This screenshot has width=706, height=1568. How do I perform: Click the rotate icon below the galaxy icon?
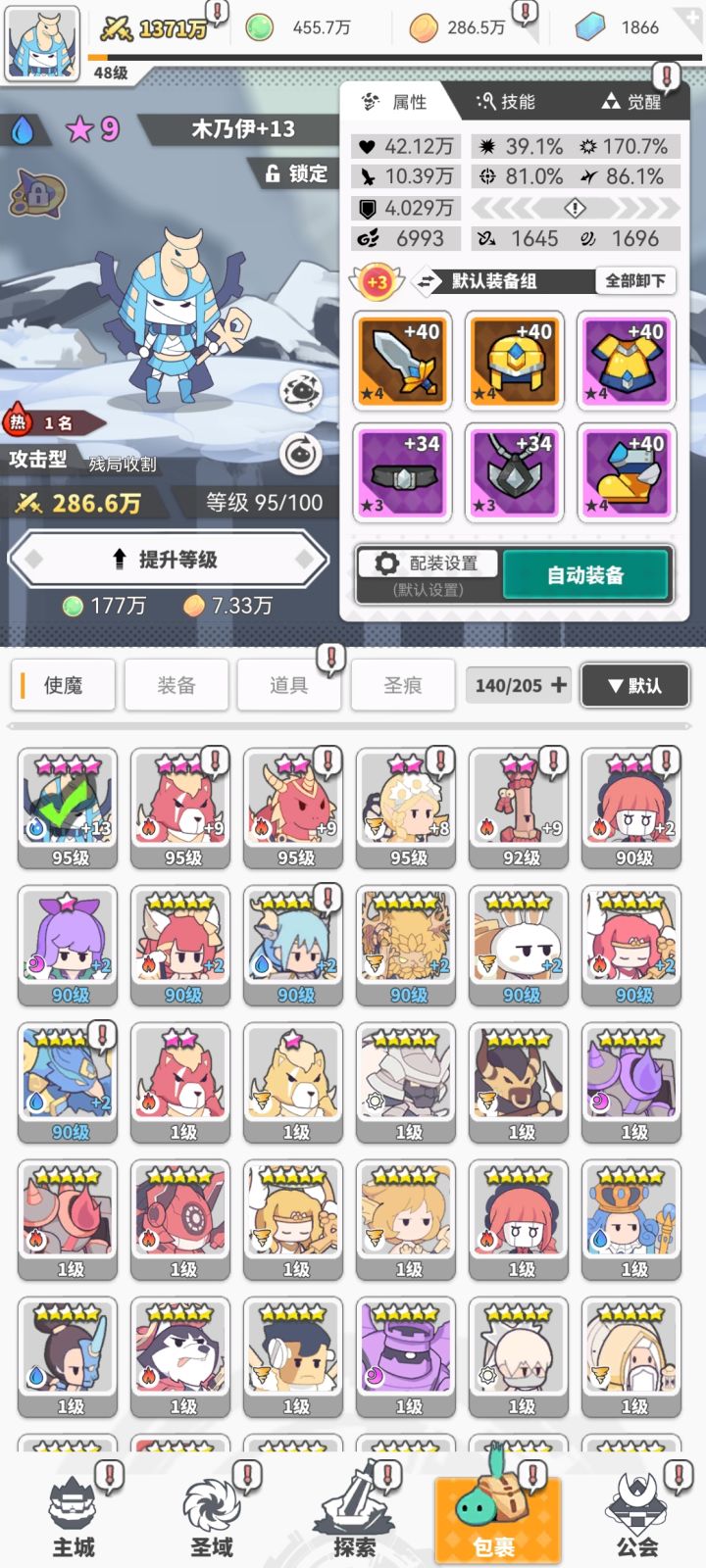(299, 453)
